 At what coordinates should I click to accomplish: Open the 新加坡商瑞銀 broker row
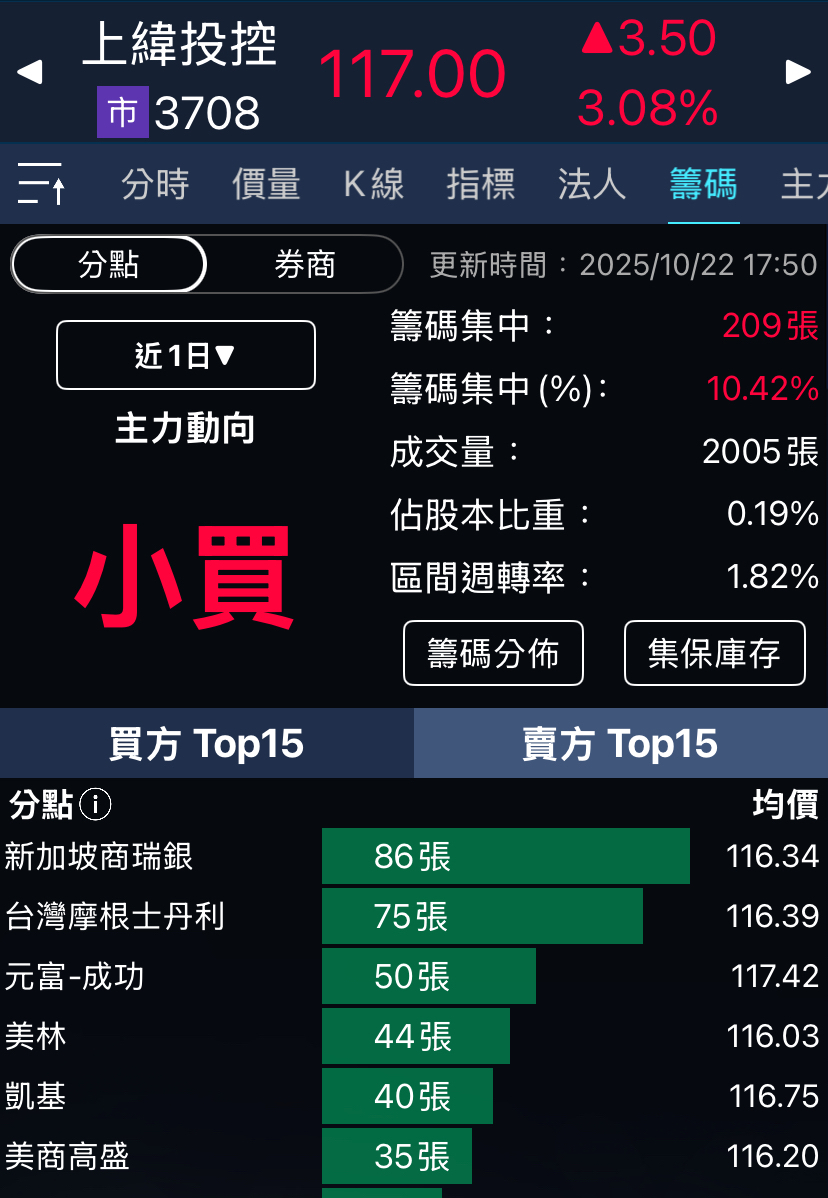(414, 856)
